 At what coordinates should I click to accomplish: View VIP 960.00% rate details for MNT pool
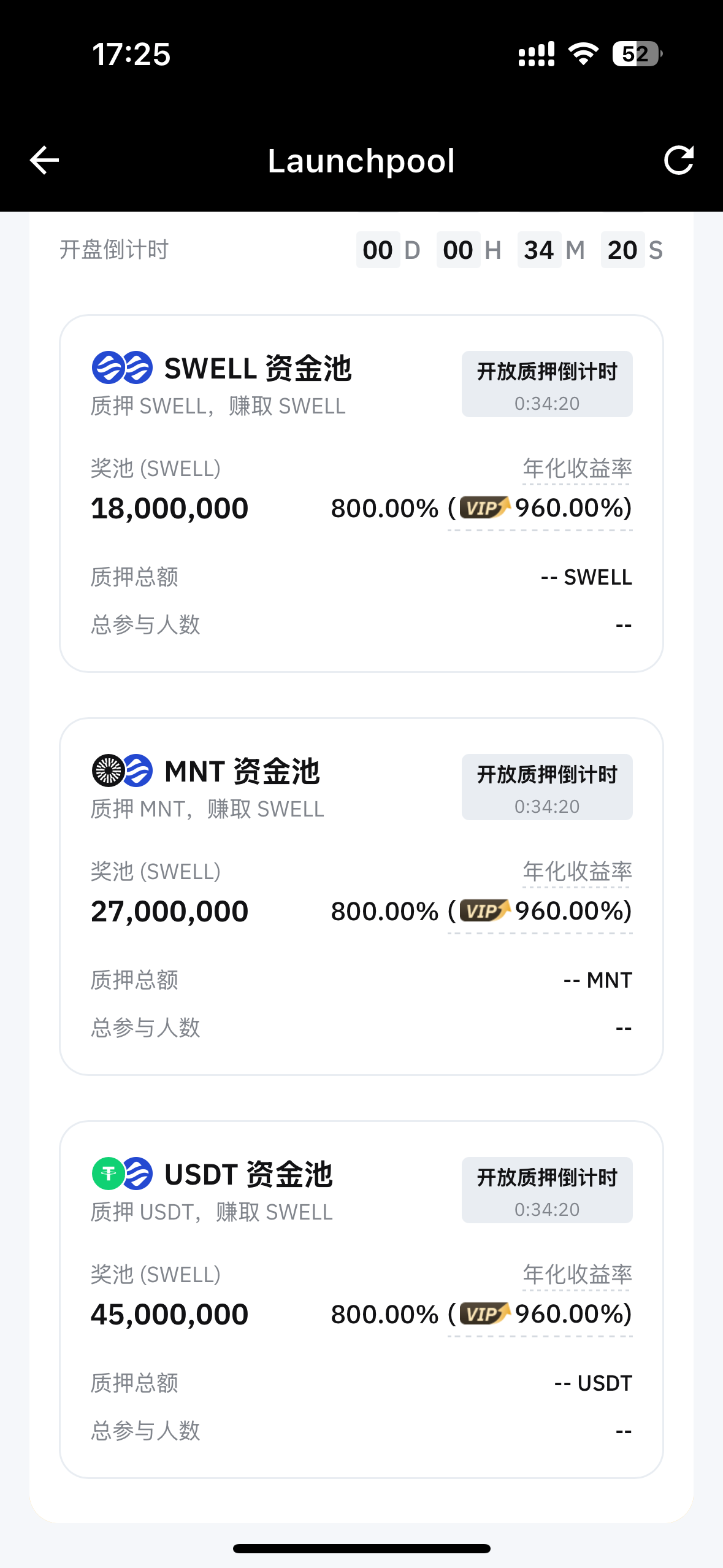tap(540, 912)
